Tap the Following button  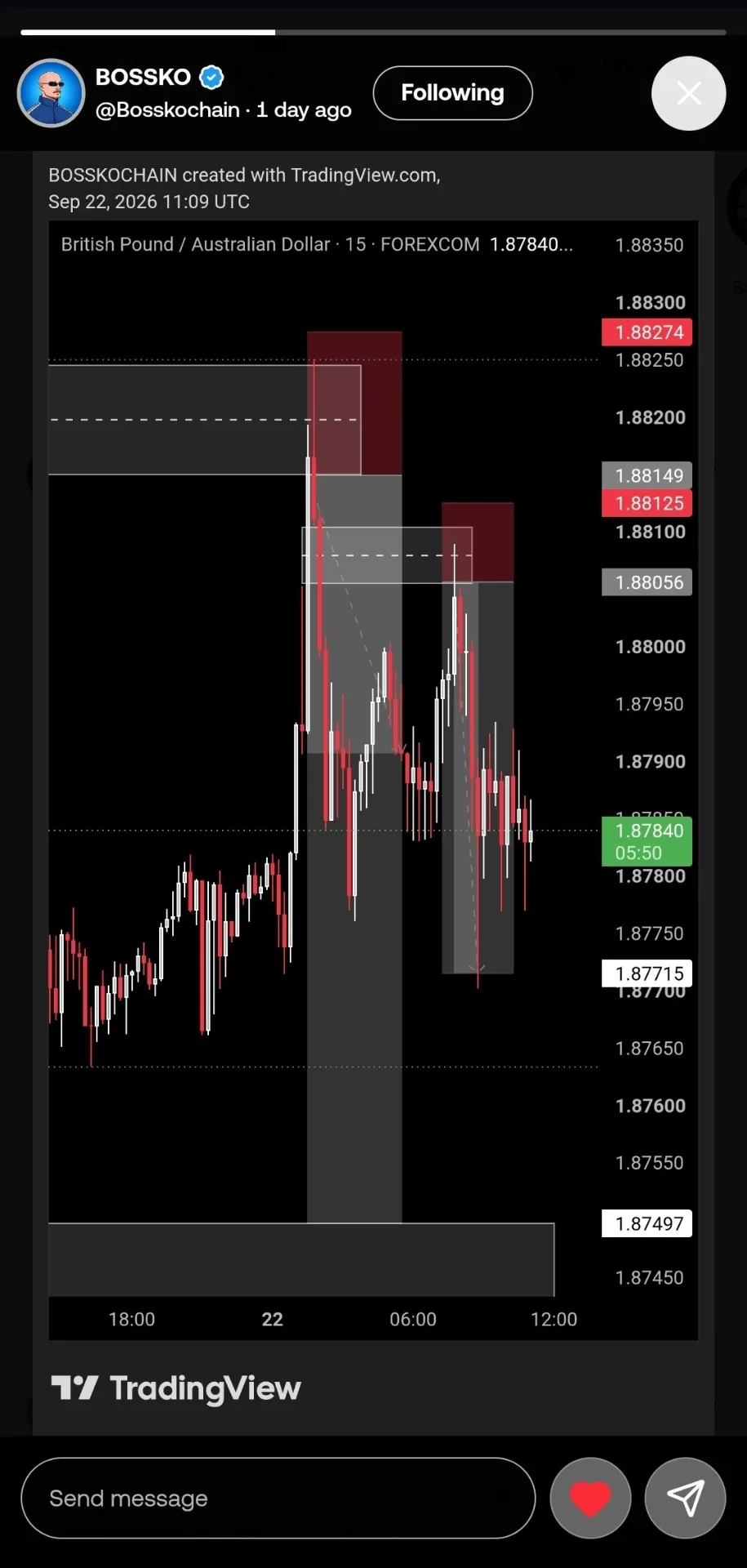pos(453,93)
